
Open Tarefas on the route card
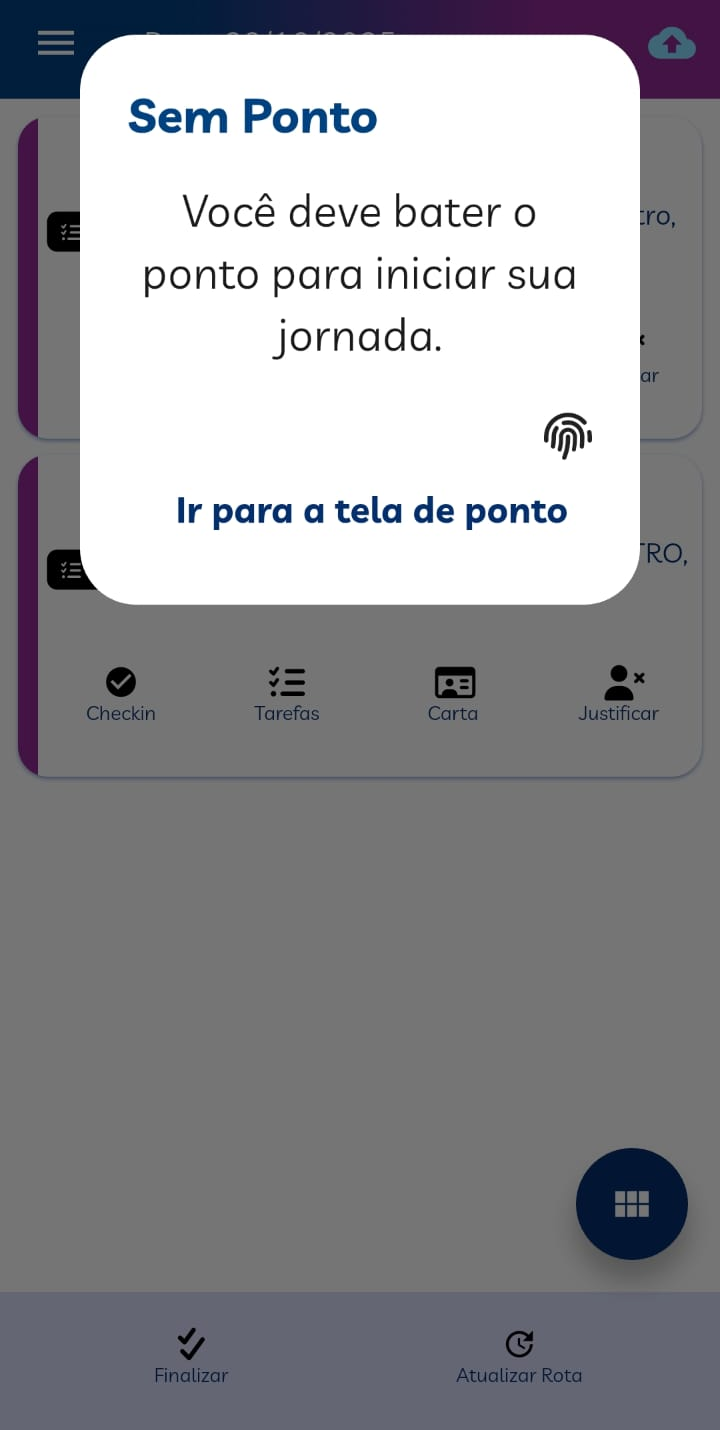[287, 694]
